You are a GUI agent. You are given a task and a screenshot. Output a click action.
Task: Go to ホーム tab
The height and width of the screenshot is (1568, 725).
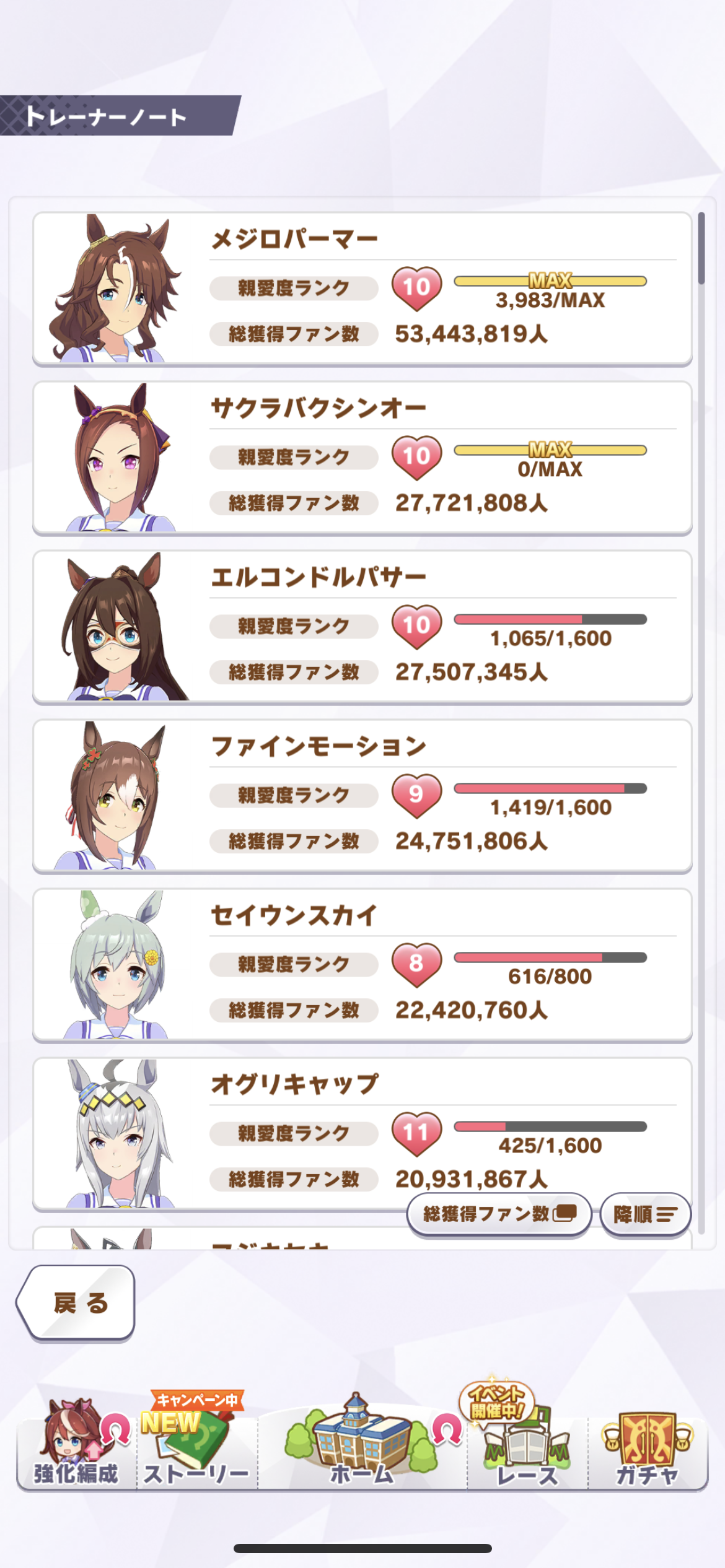point(362,1449)
